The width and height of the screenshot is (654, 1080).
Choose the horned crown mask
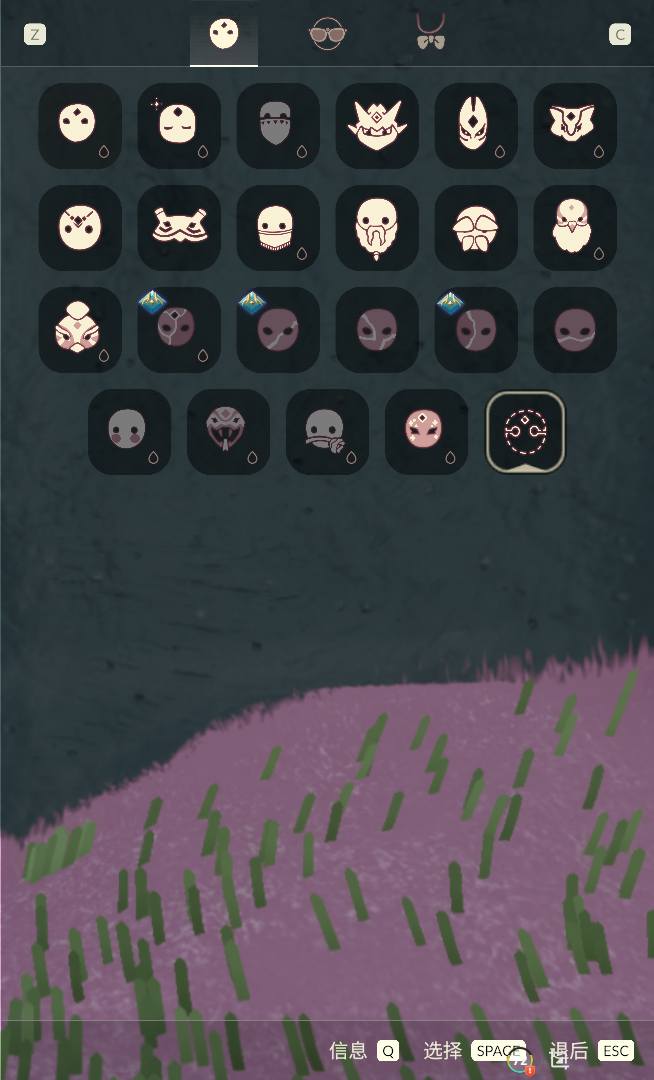(x=377, y=126)
